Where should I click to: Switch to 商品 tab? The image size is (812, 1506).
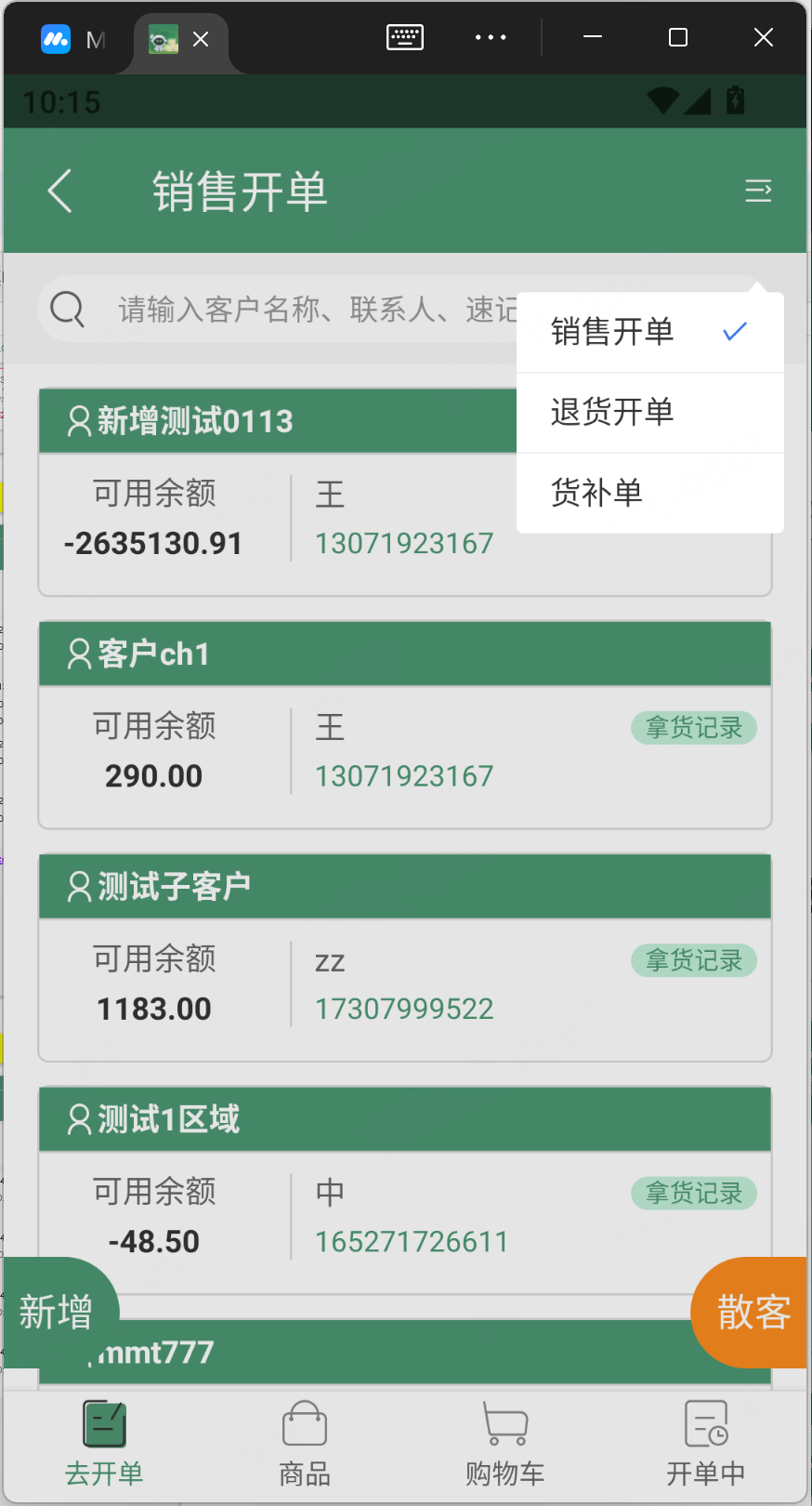(x=305, y=1443)
